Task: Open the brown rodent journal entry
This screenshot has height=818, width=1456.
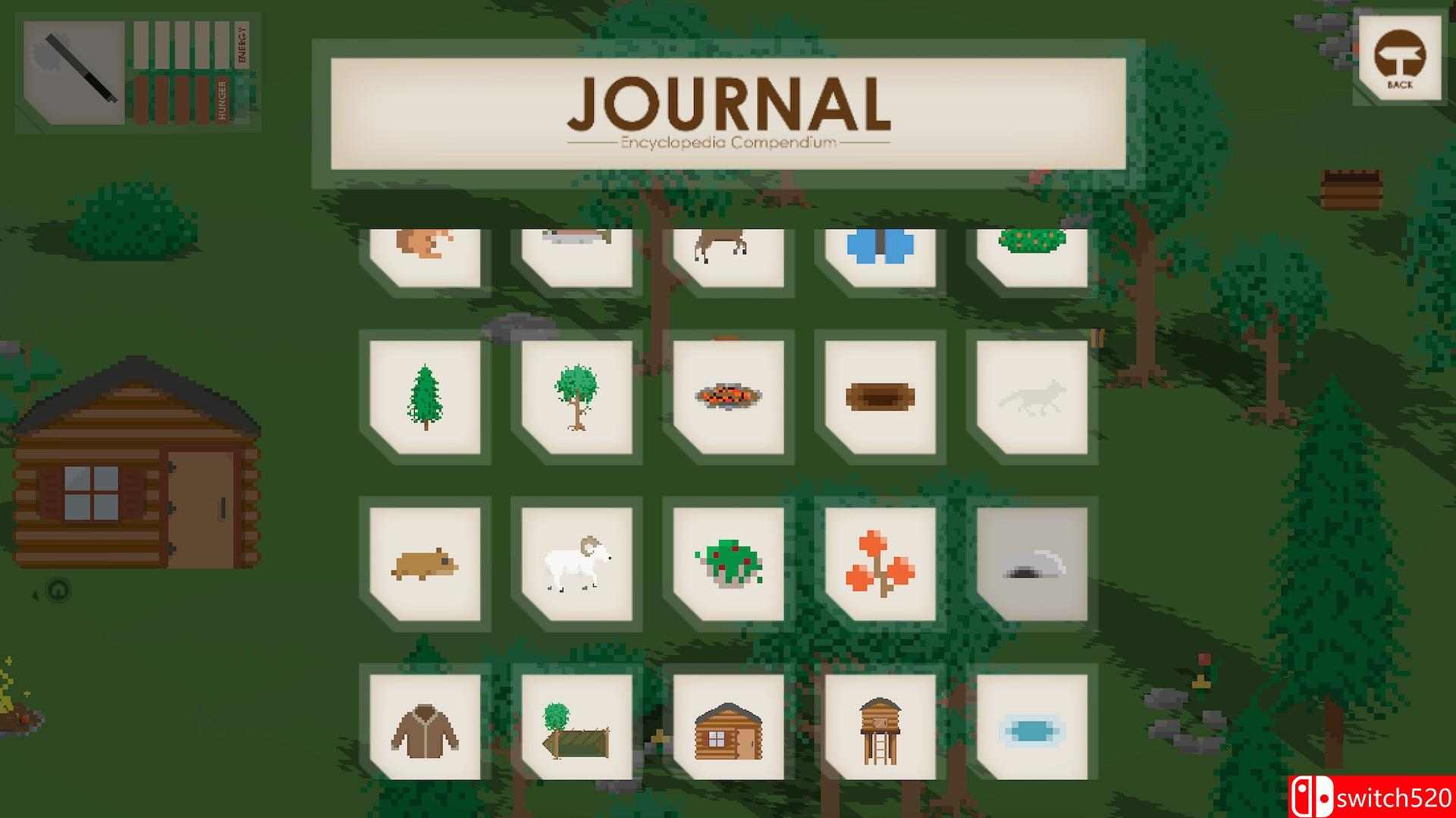Action: tap(425, 564)
